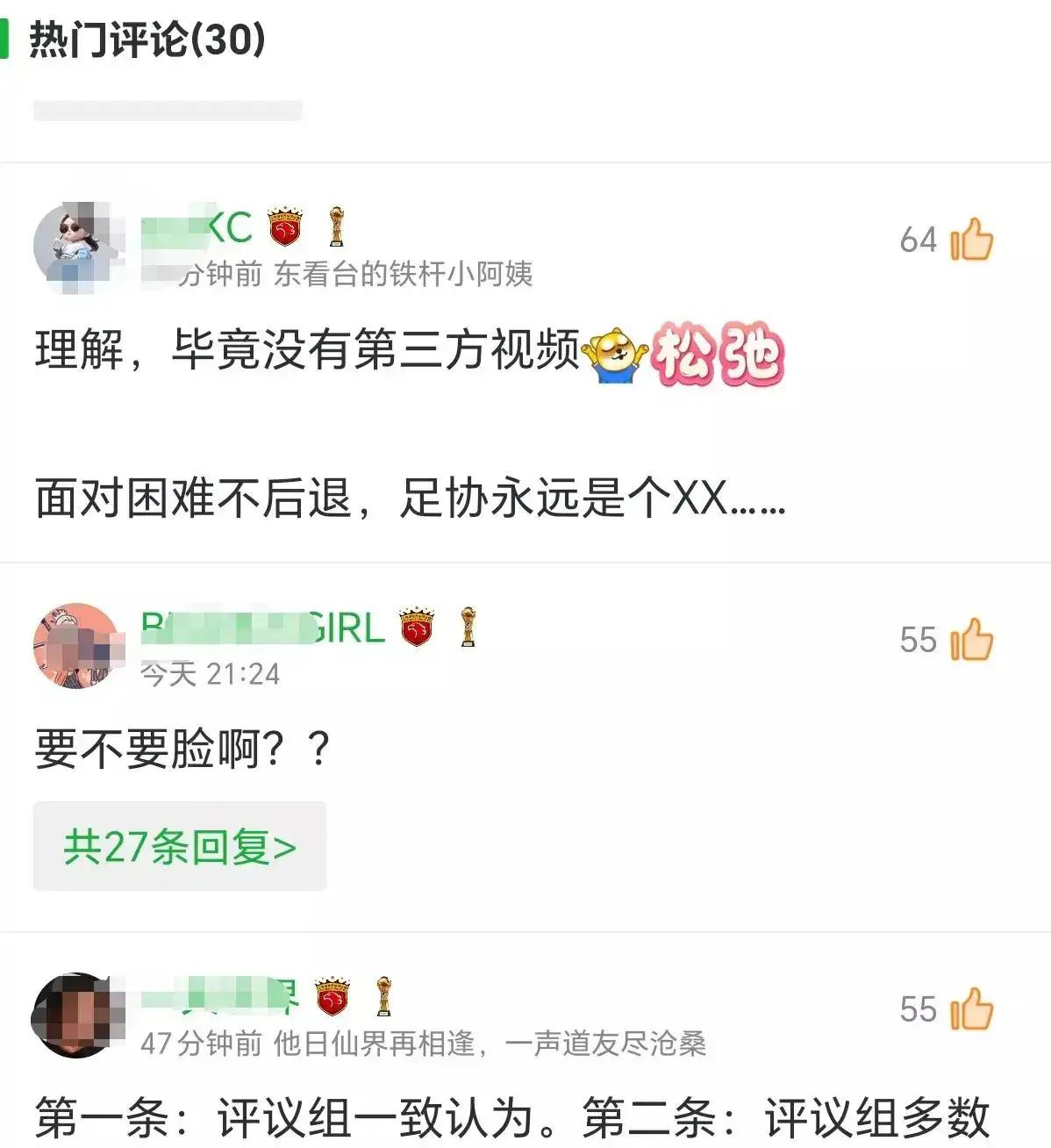Viewport: 1051px width, 1148px height.
Task: Open username ending 'KC'
Action: pos(197,228)
